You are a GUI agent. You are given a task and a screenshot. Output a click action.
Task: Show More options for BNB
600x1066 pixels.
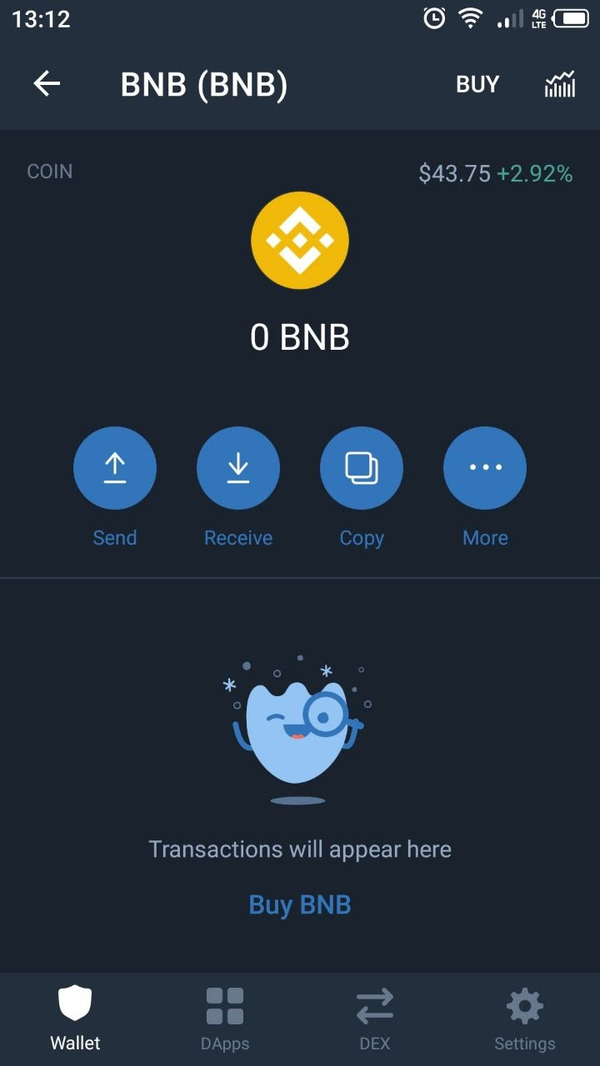(x=485, y=468)
